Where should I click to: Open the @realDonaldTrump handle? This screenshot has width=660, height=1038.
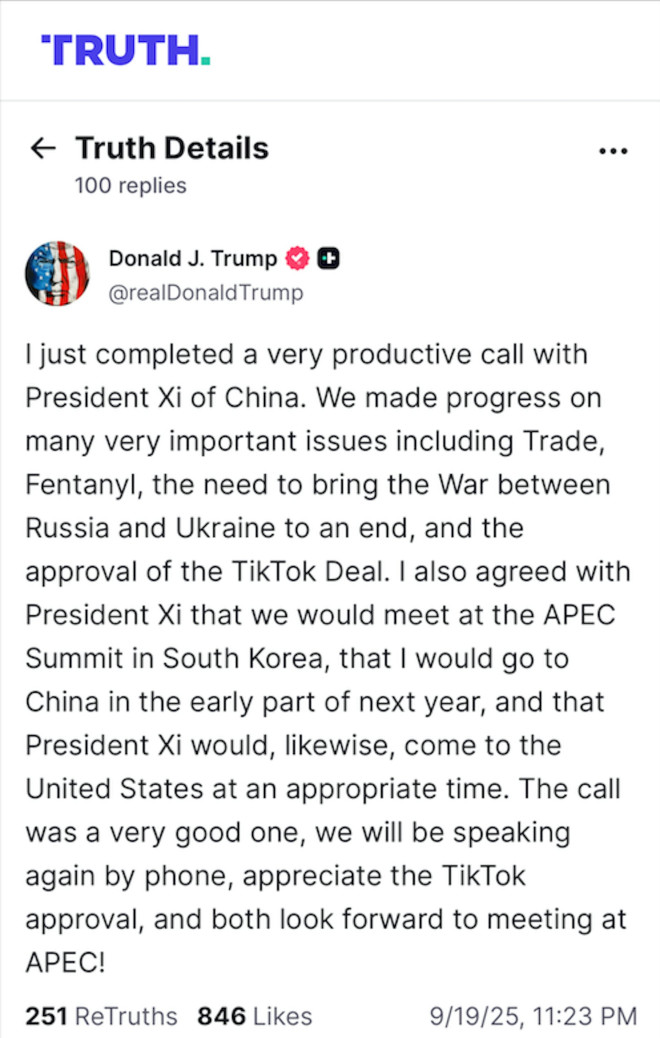click(205, 293)
